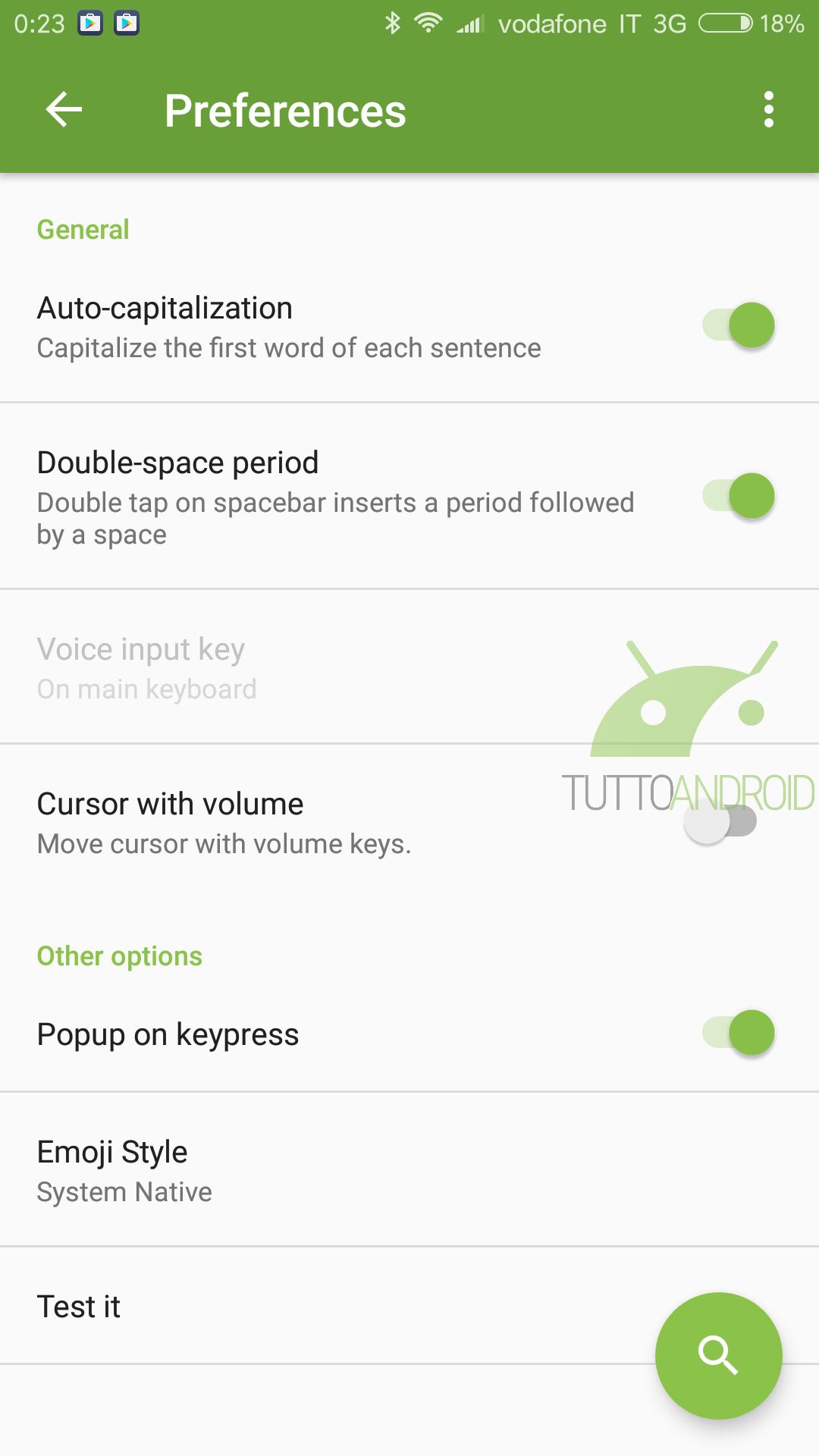Image resolution: width=819 pixels, height=1456 pixels.
Task: Turn off Double-space period
Action: (739, 496)
